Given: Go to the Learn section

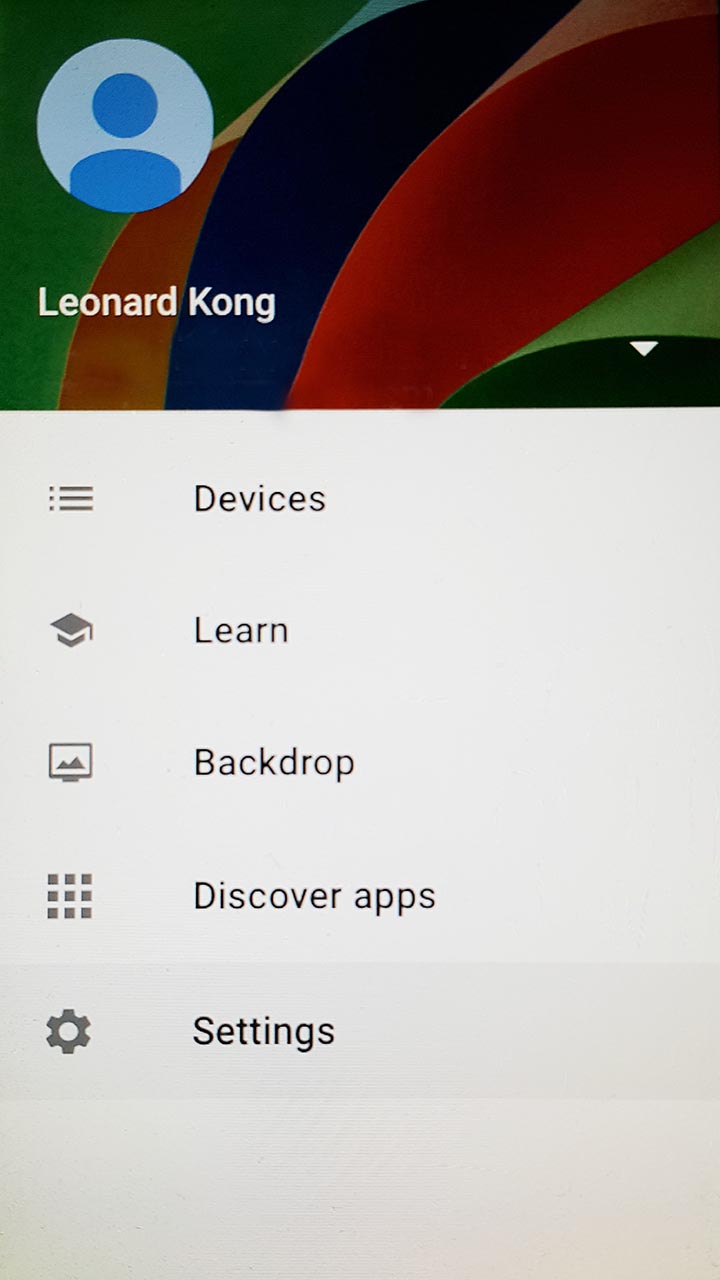Looking at the screenshot, I should 240,630.
